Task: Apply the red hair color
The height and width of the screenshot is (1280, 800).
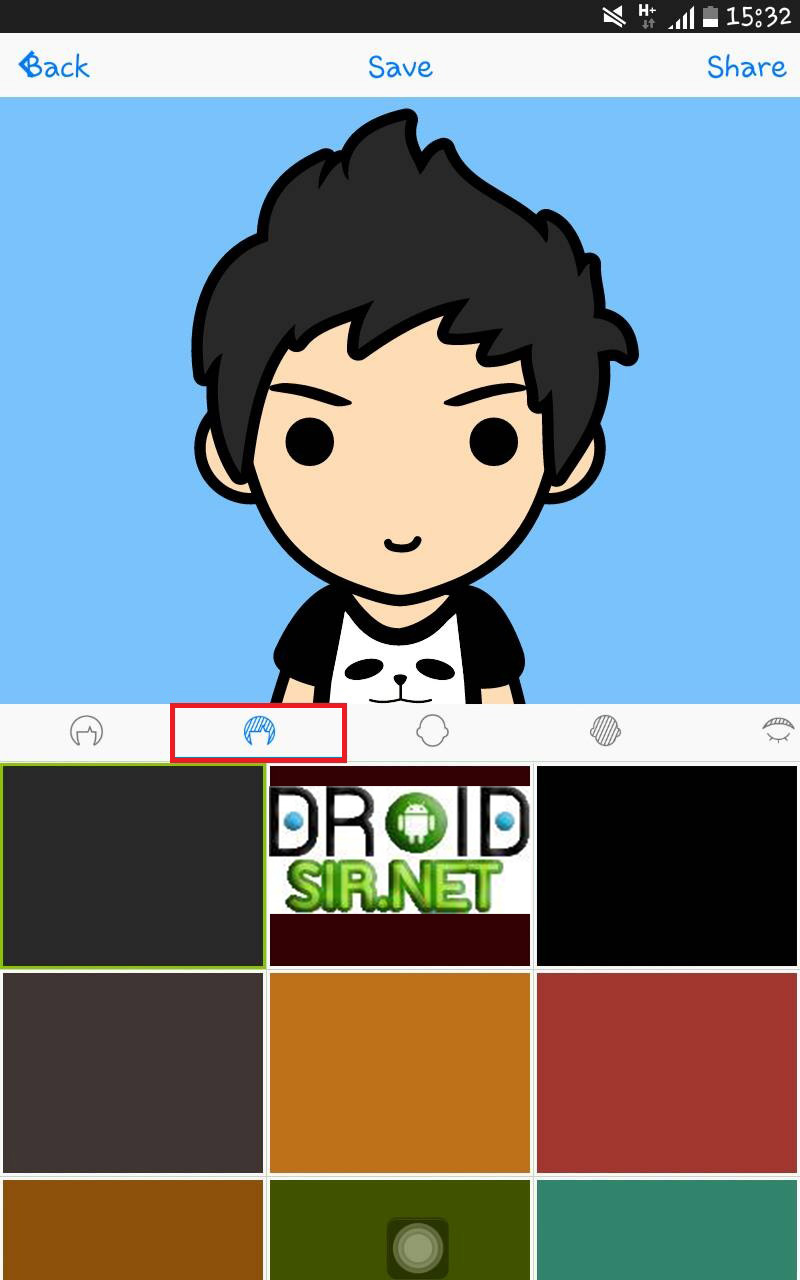Action: pos(667,1072)
